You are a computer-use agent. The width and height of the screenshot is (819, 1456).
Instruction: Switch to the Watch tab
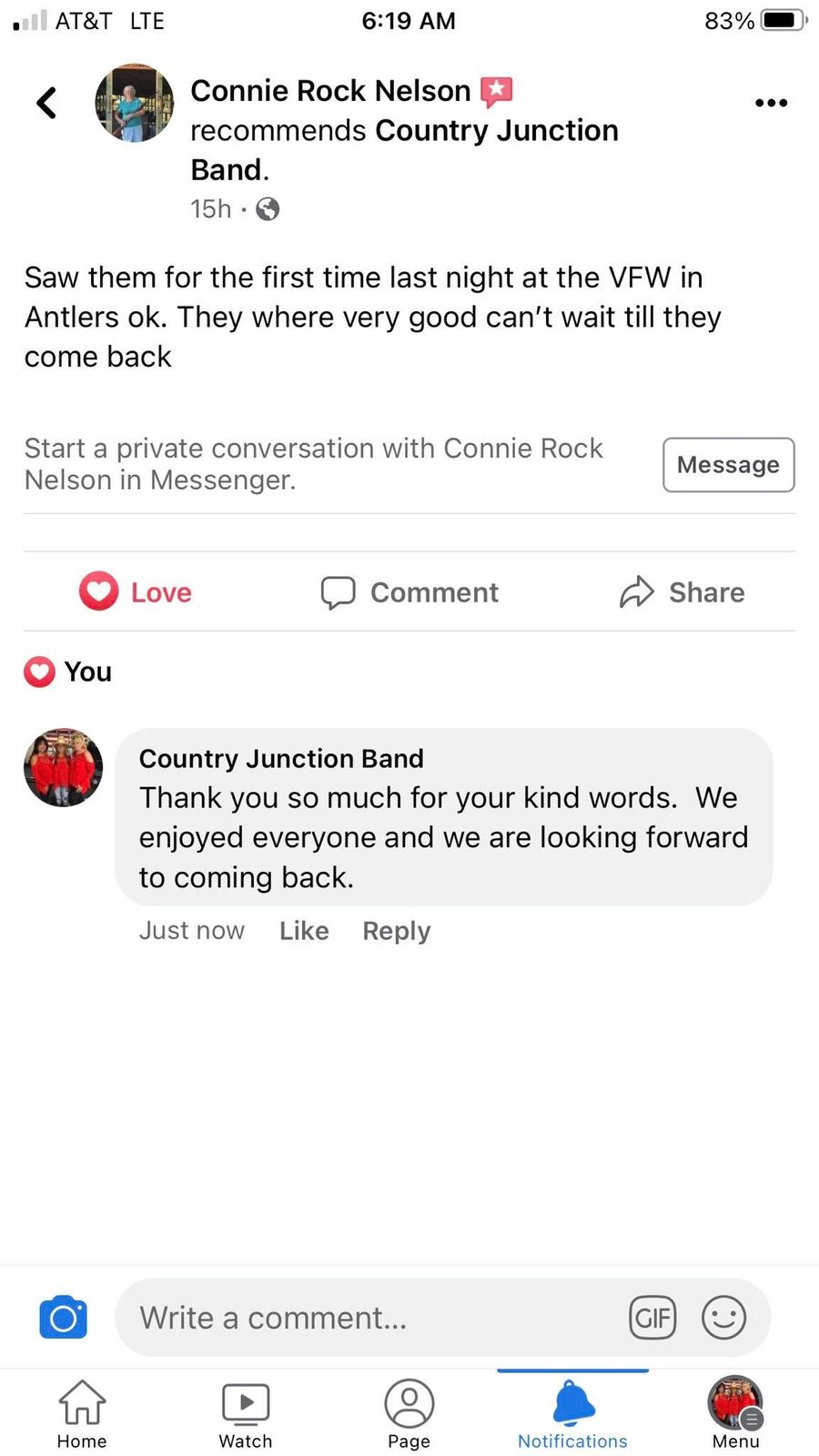(246, 1414)
